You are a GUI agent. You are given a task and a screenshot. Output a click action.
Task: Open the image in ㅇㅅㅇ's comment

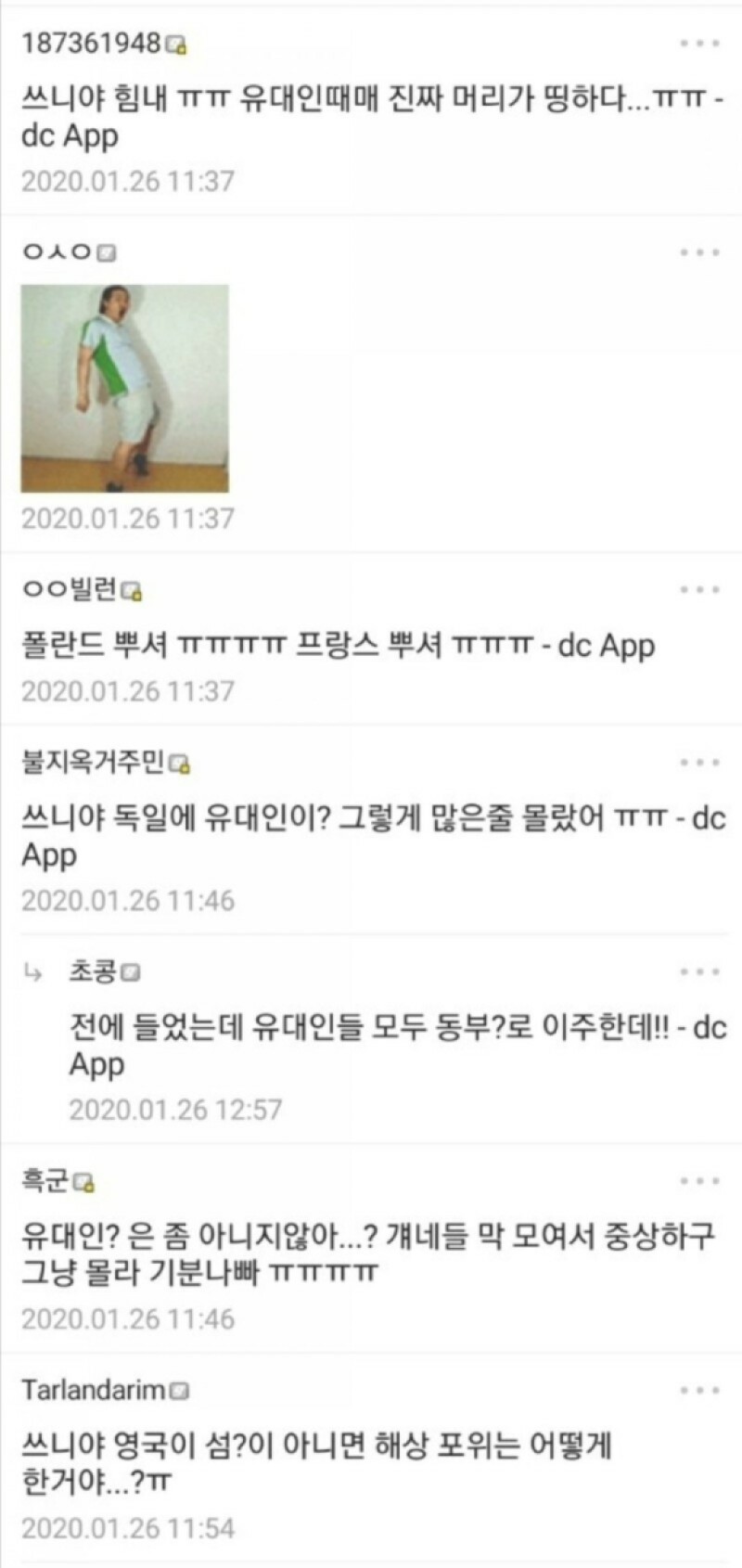point(125,388)
